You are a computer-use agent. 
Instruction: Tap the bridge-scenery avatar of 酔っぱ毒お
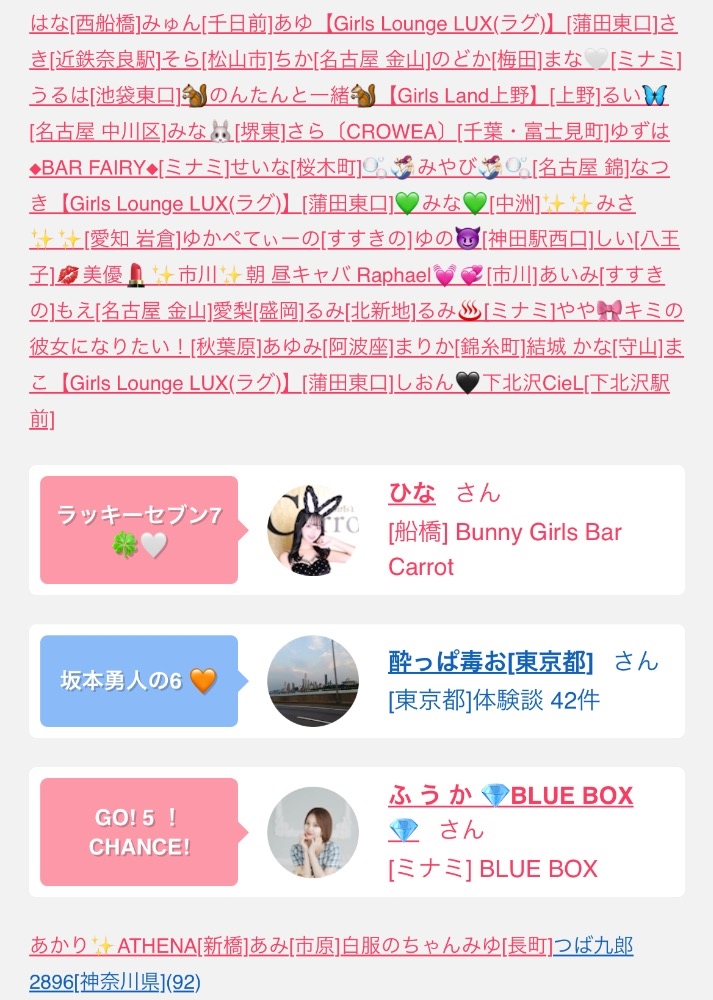312,681
